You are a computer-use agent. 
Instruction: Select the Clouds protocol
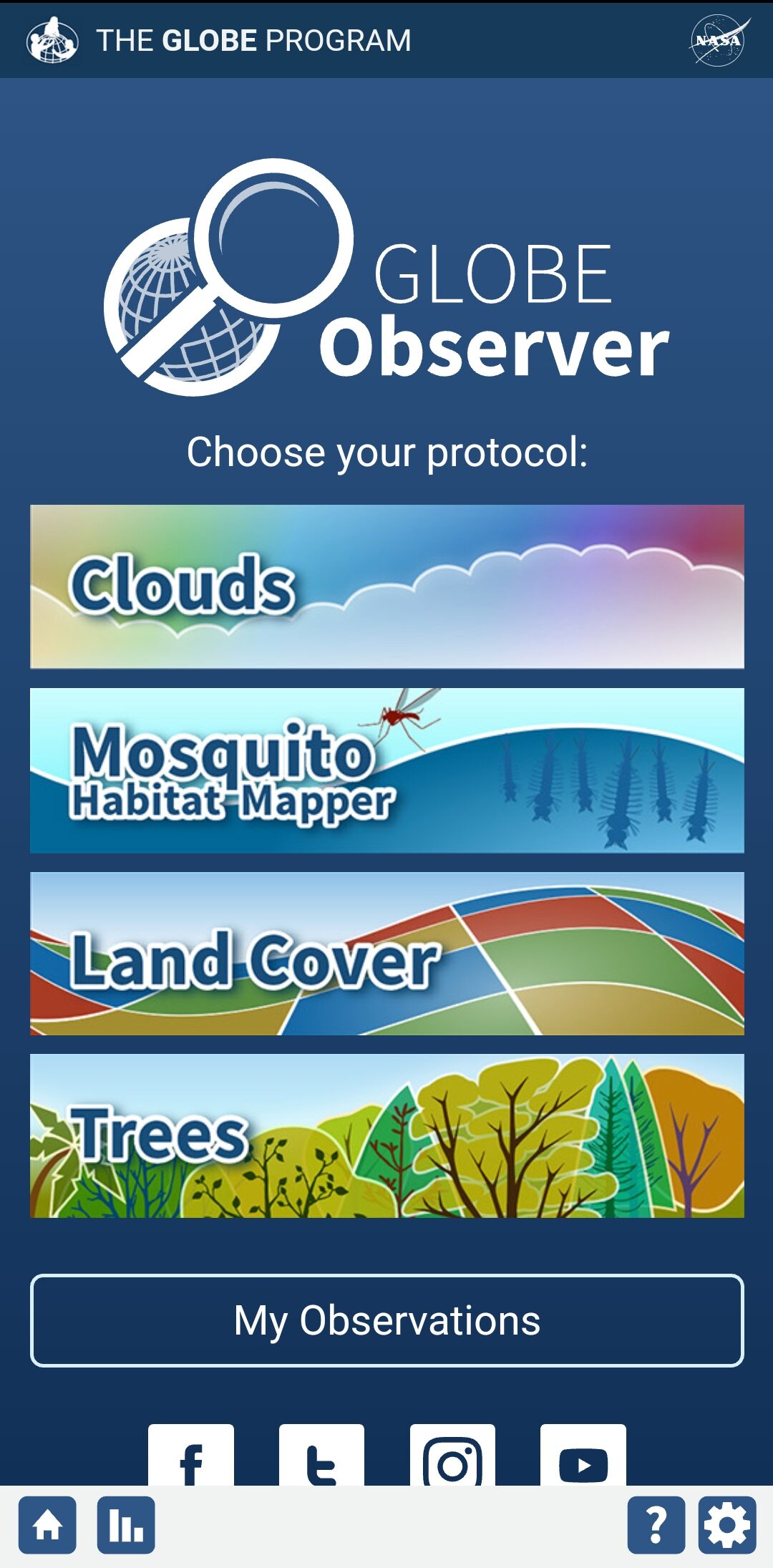pyautogui.click(x=386, y=587)
